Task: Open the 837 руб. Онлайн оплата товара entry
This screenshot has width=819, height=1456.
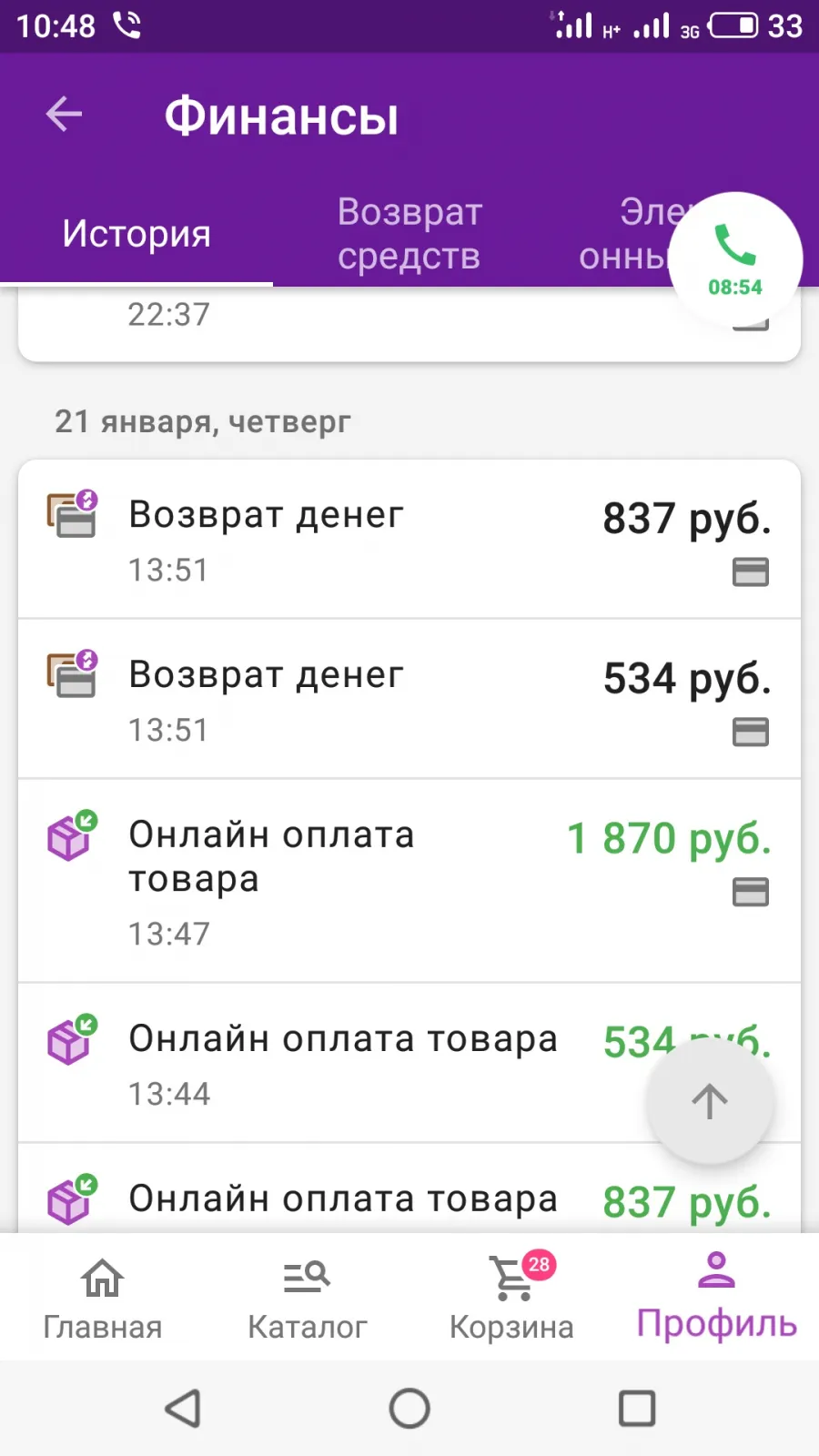Action: (409, 1188)
